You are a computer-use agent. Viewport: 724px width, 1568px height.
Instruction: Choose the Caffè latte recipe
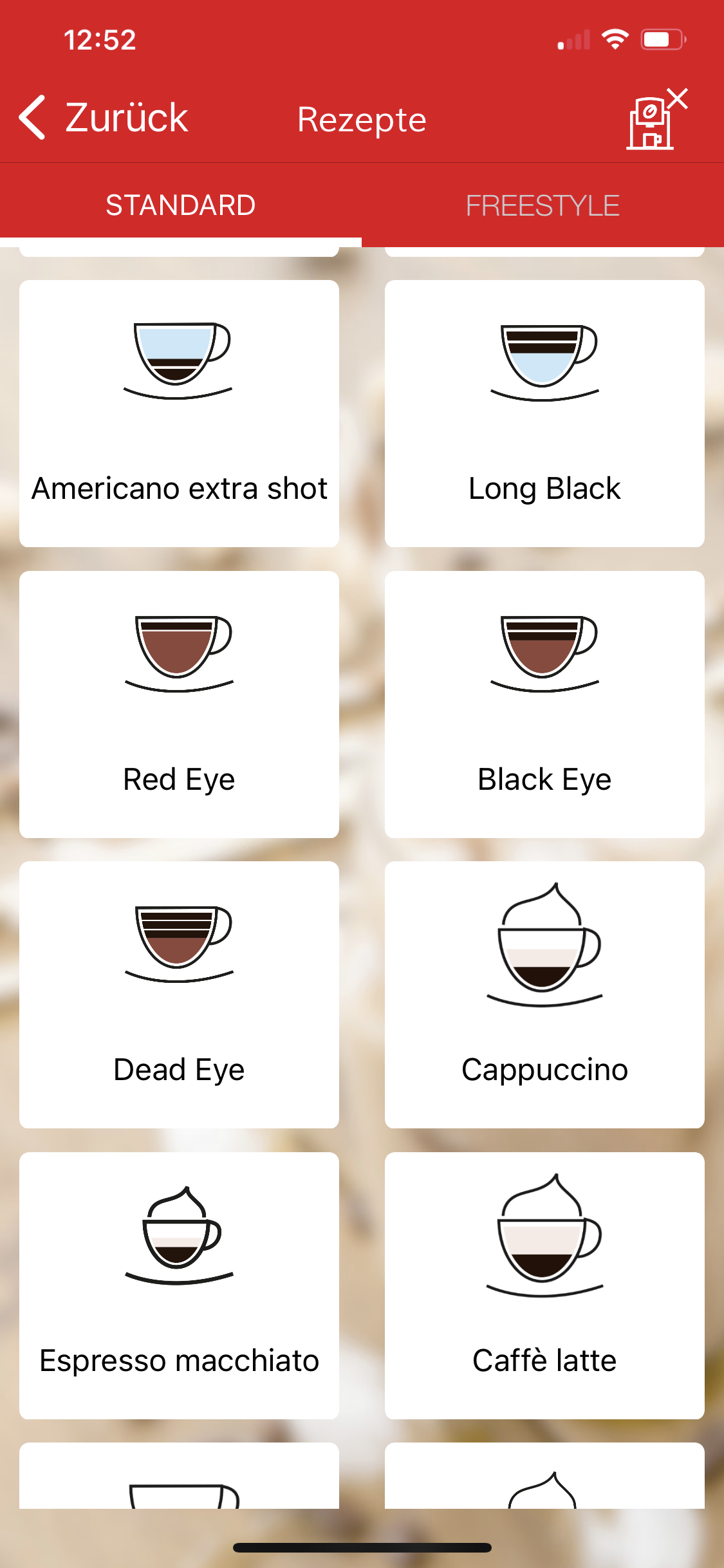pyautogui.click(x=544, y=1285)
